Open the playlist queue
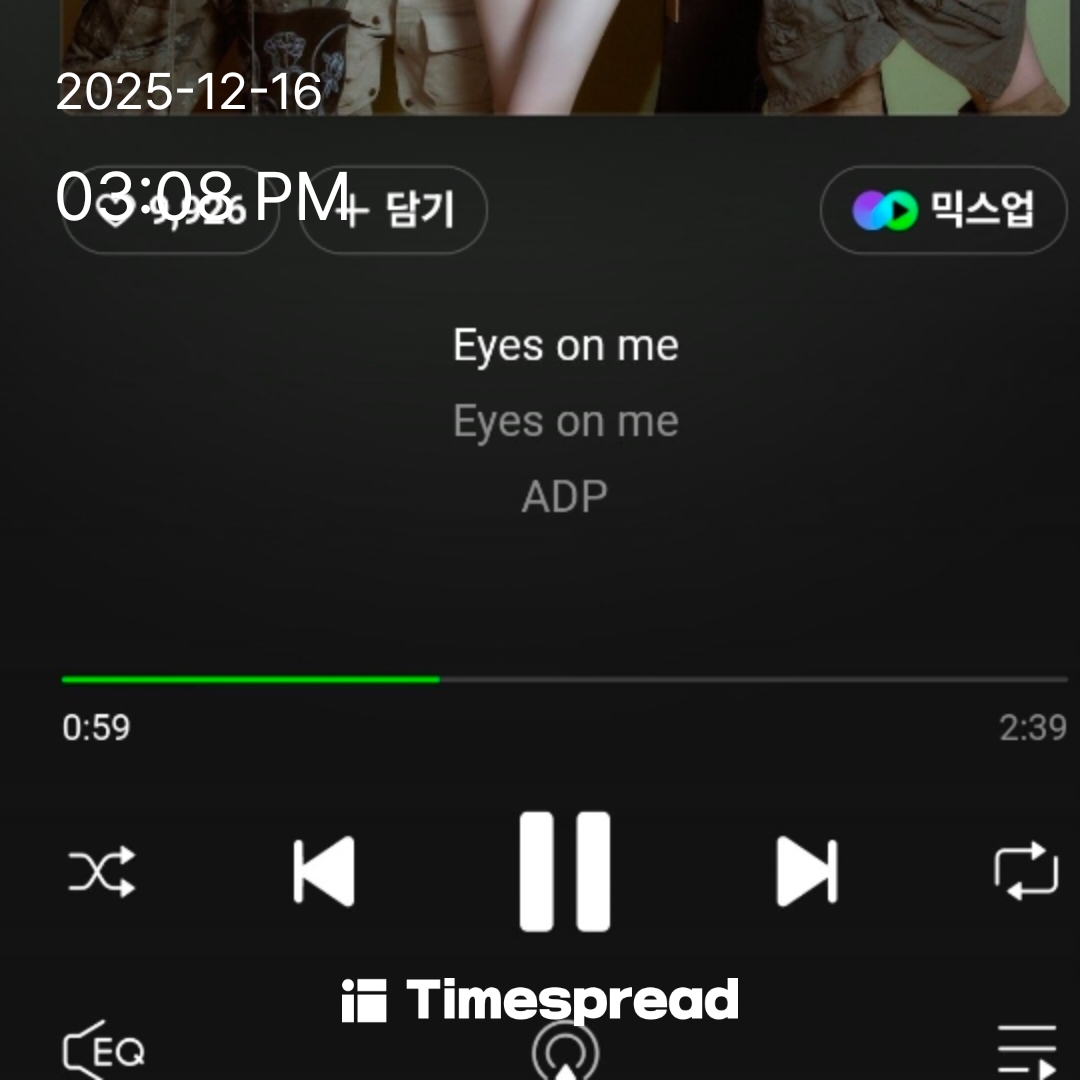The width and height of the screenshot is (1080, 1080). (1026, 1050)
